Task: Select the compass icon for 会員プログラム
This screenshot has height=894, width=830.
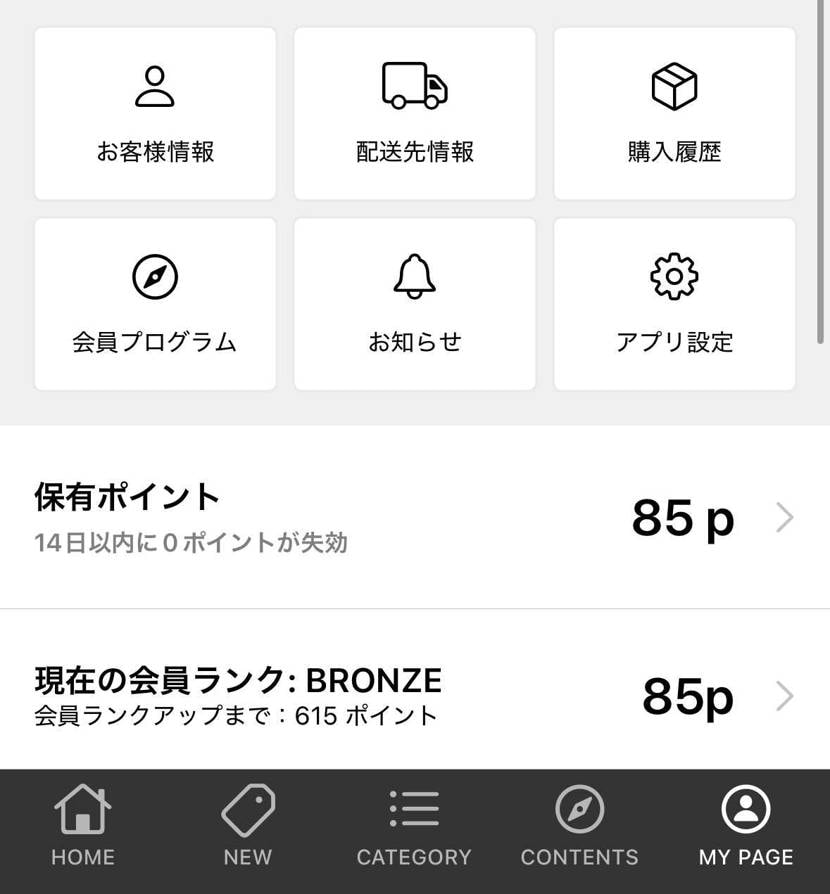Action: coord(154,277)
